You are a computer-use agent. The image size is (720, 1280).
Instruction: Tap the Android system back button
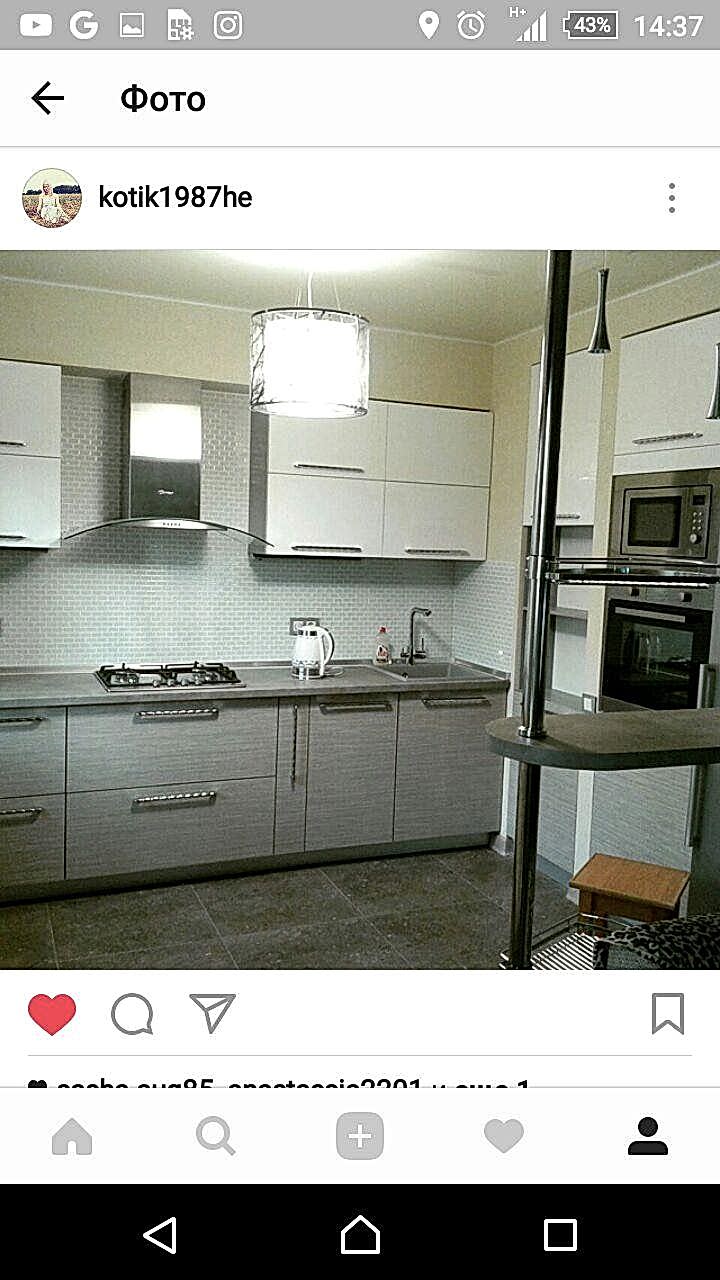[x=160, y=1235]
